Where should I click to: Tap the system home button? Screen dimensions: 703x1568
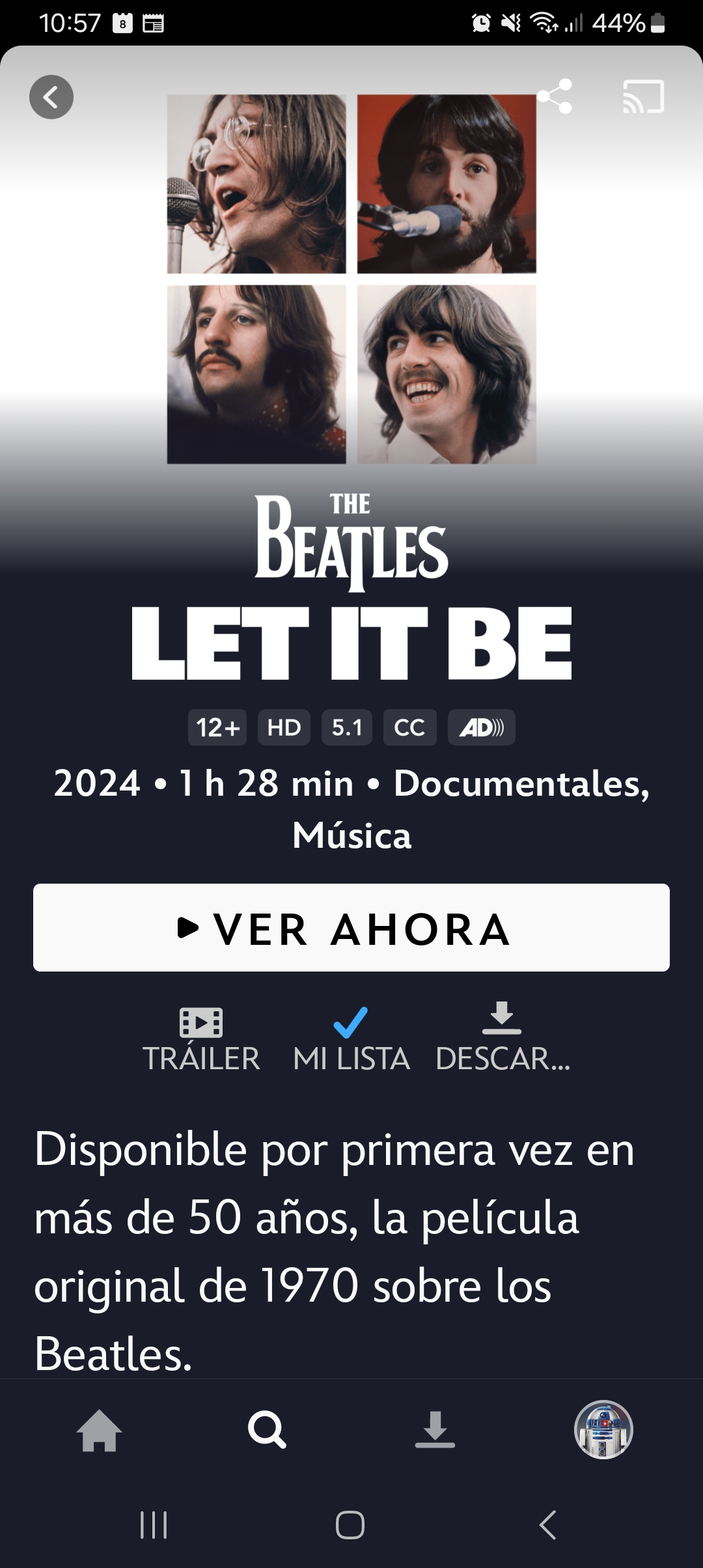click(x=350, y=1525)
